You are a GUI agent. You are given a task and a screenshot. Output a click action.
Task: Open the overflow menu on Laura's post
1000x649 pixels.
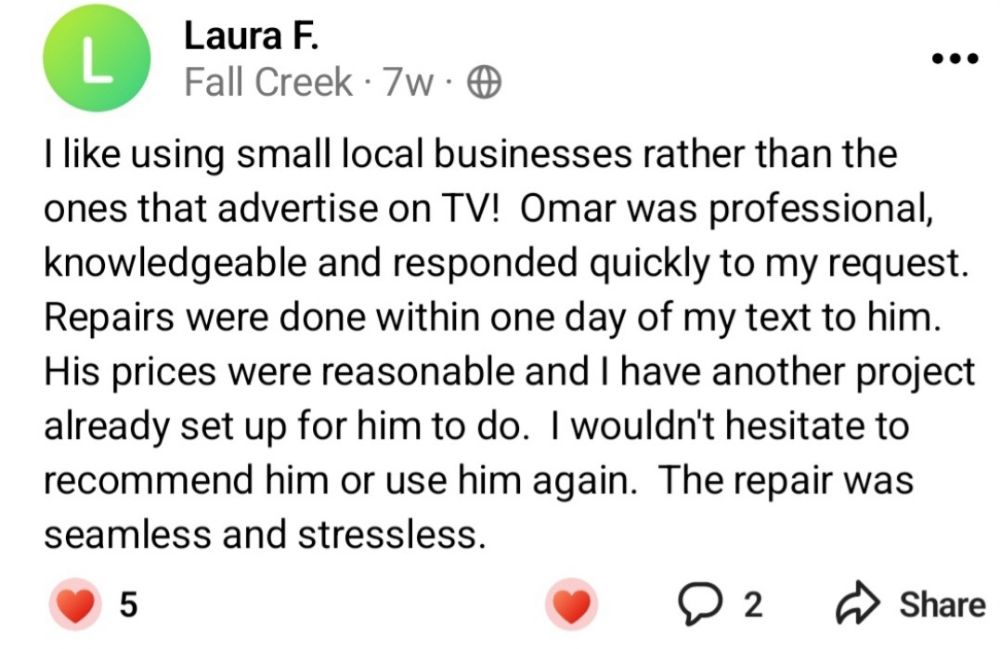pos(958,58)
